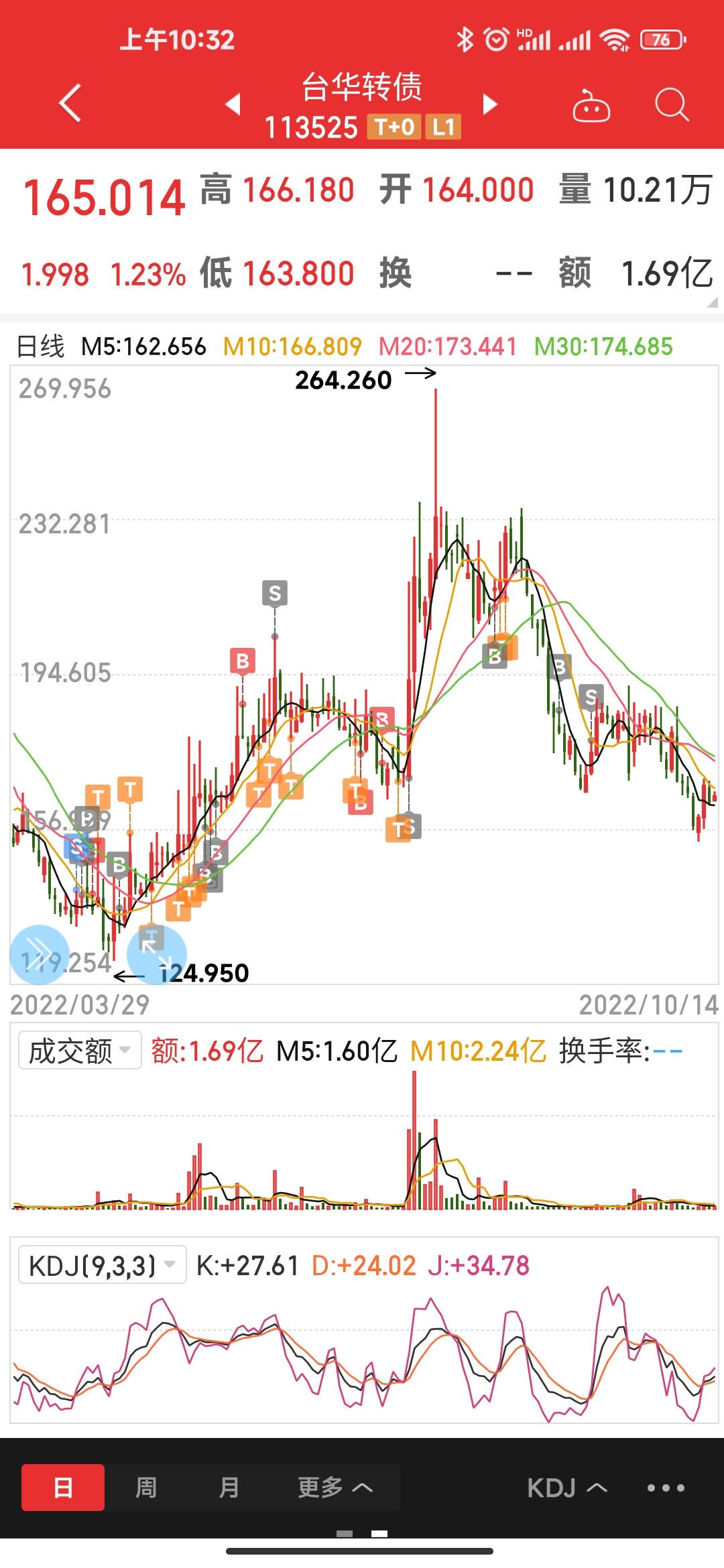The height and width of the screenshot is (1568, 724).
Task: Go back using the top-left arrow
Action: (70, 104)
